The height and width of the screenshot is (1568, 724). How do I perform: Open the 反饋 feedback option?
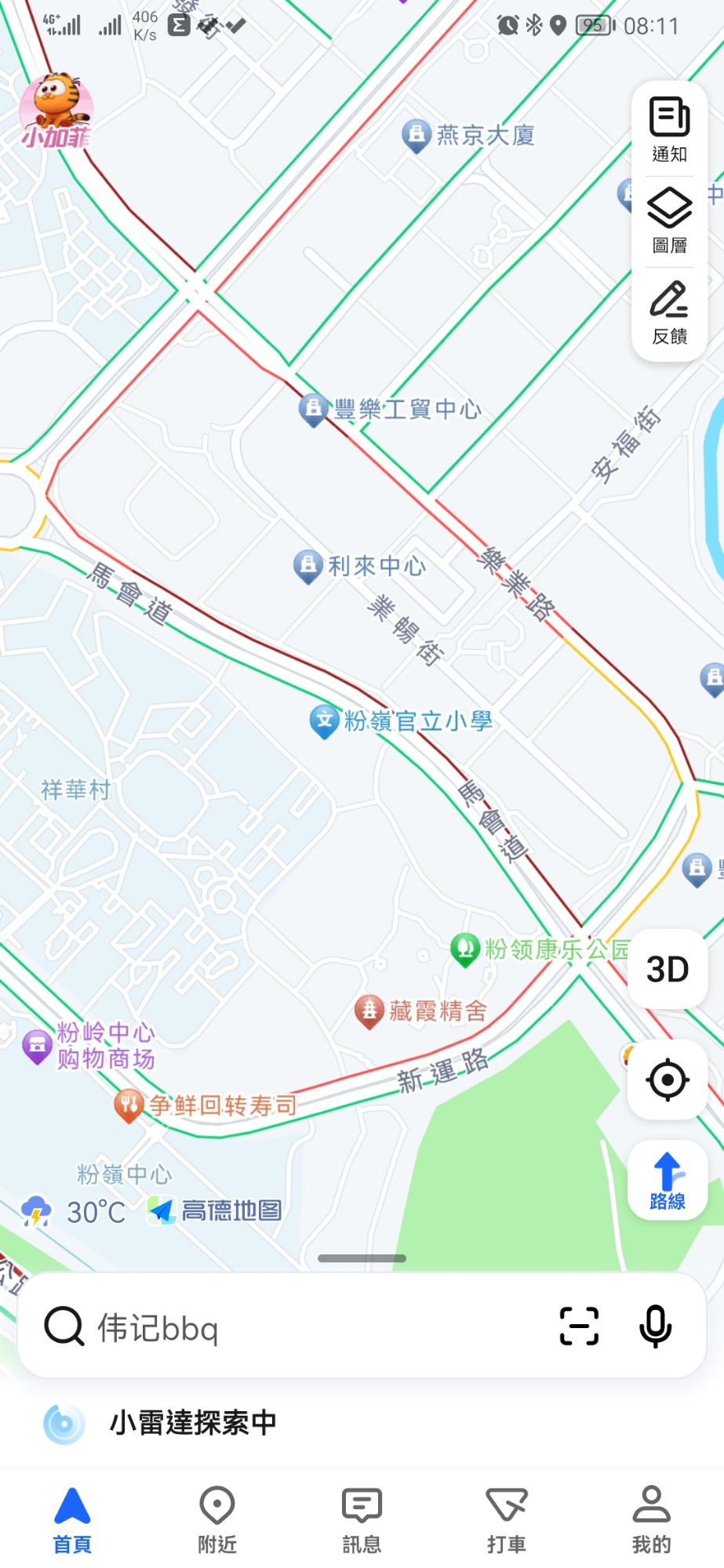pos(669,313)
